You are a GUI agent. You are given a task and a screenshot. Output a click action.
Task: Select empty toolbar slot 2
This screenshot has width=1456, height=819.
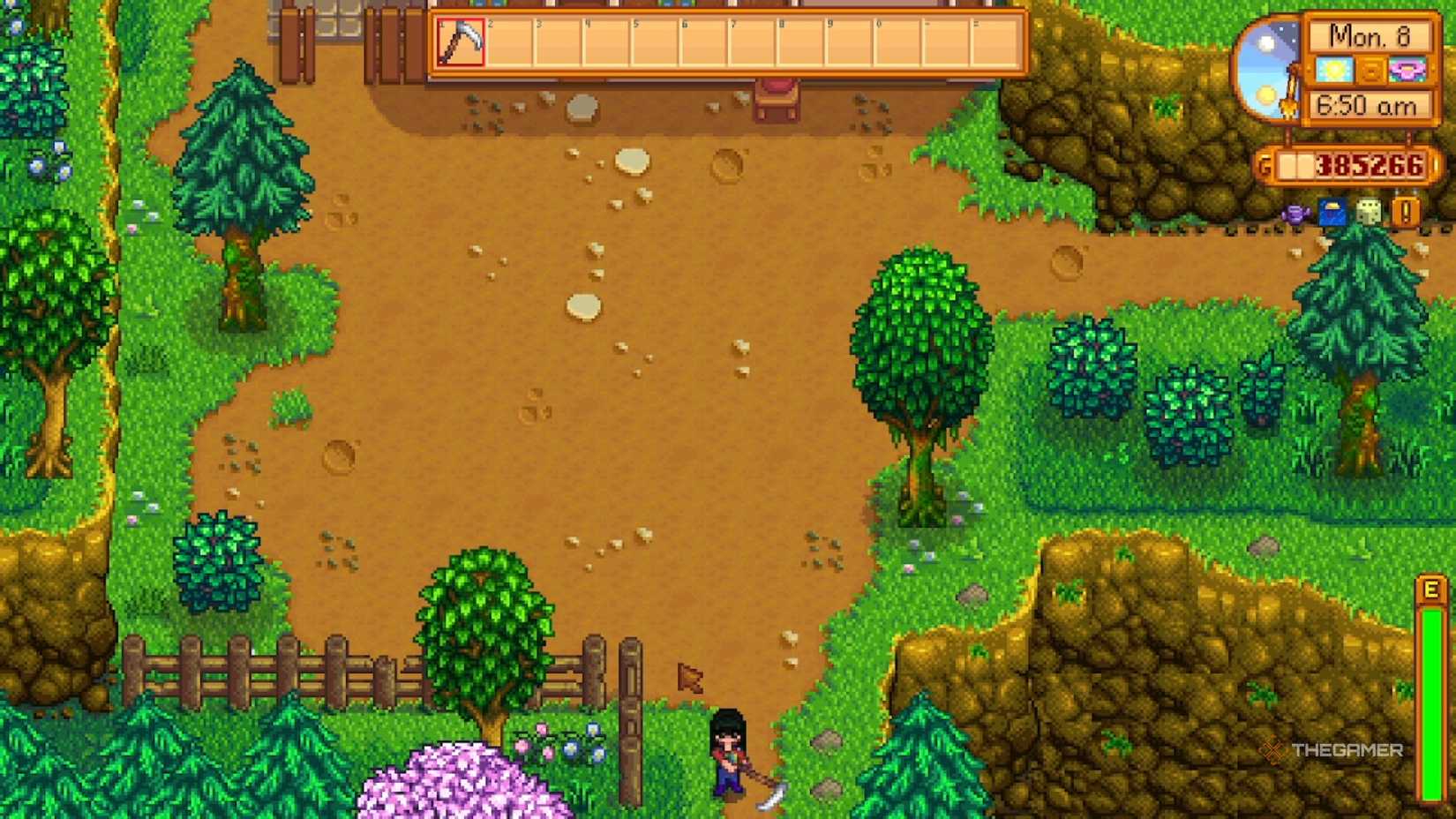[x=509, y=42]
